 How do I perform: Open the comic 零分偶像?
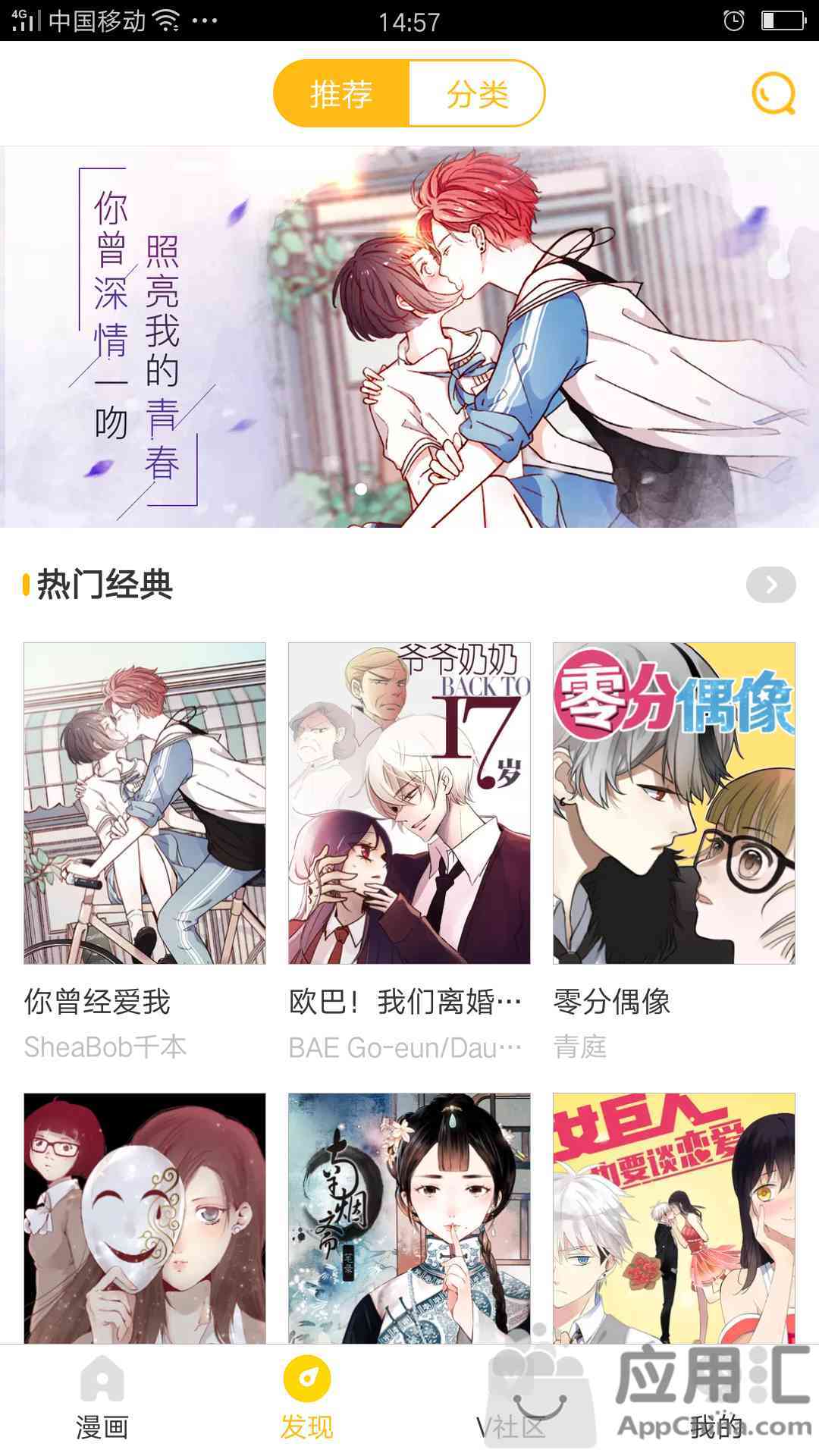pyautogui.click(x=673, y=803)
